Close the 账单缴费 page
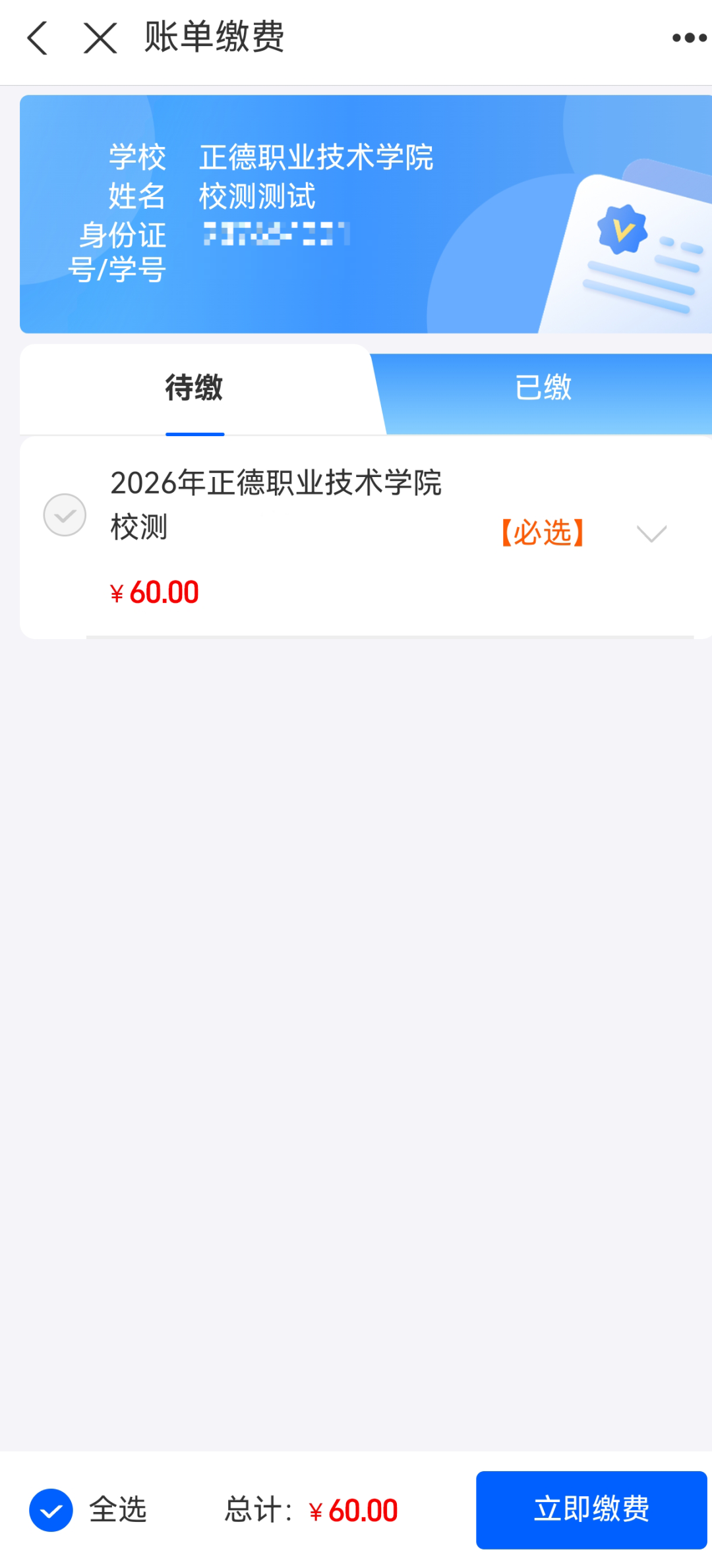Screen dimensions: 712x1568 pyautogui.click(x=100, y=38)
